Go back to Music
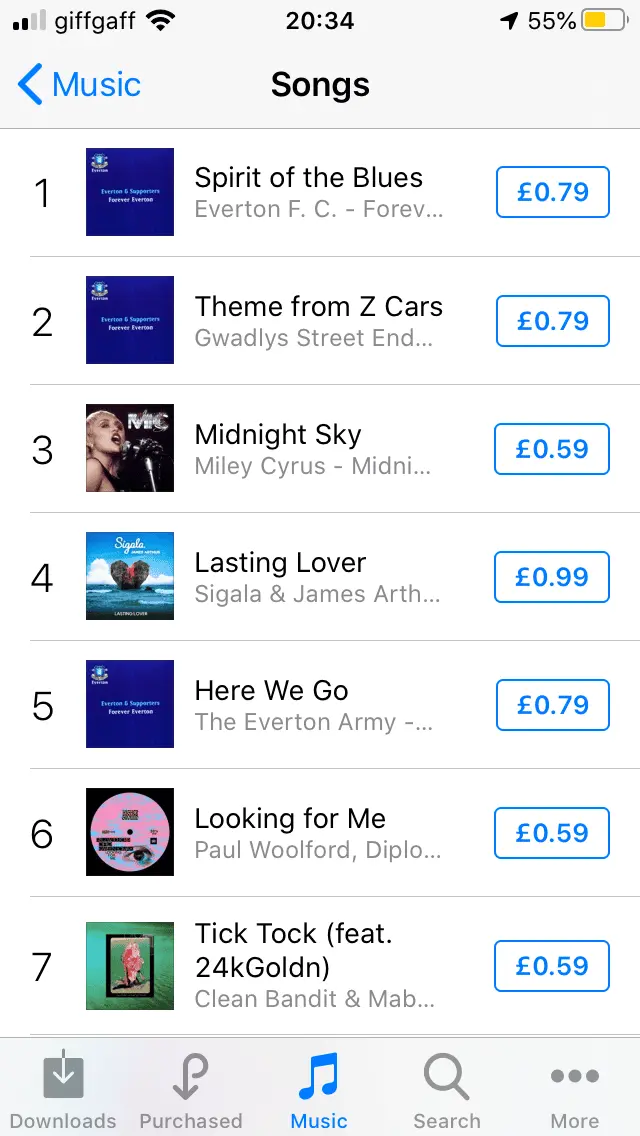The image size is (640, 1136). 80,85
